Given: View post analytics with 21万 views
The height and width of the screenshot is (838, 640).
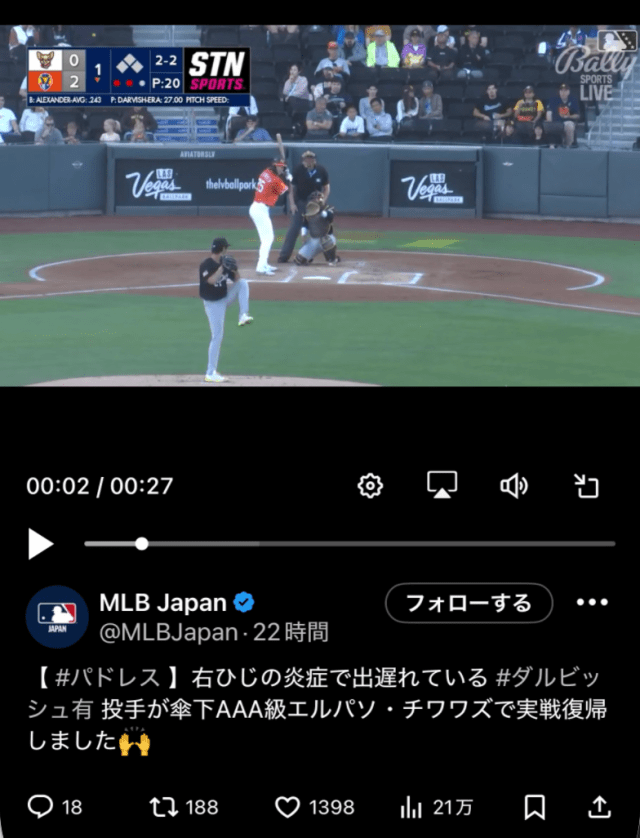Looking at the screenshot, I should [411, 807].
